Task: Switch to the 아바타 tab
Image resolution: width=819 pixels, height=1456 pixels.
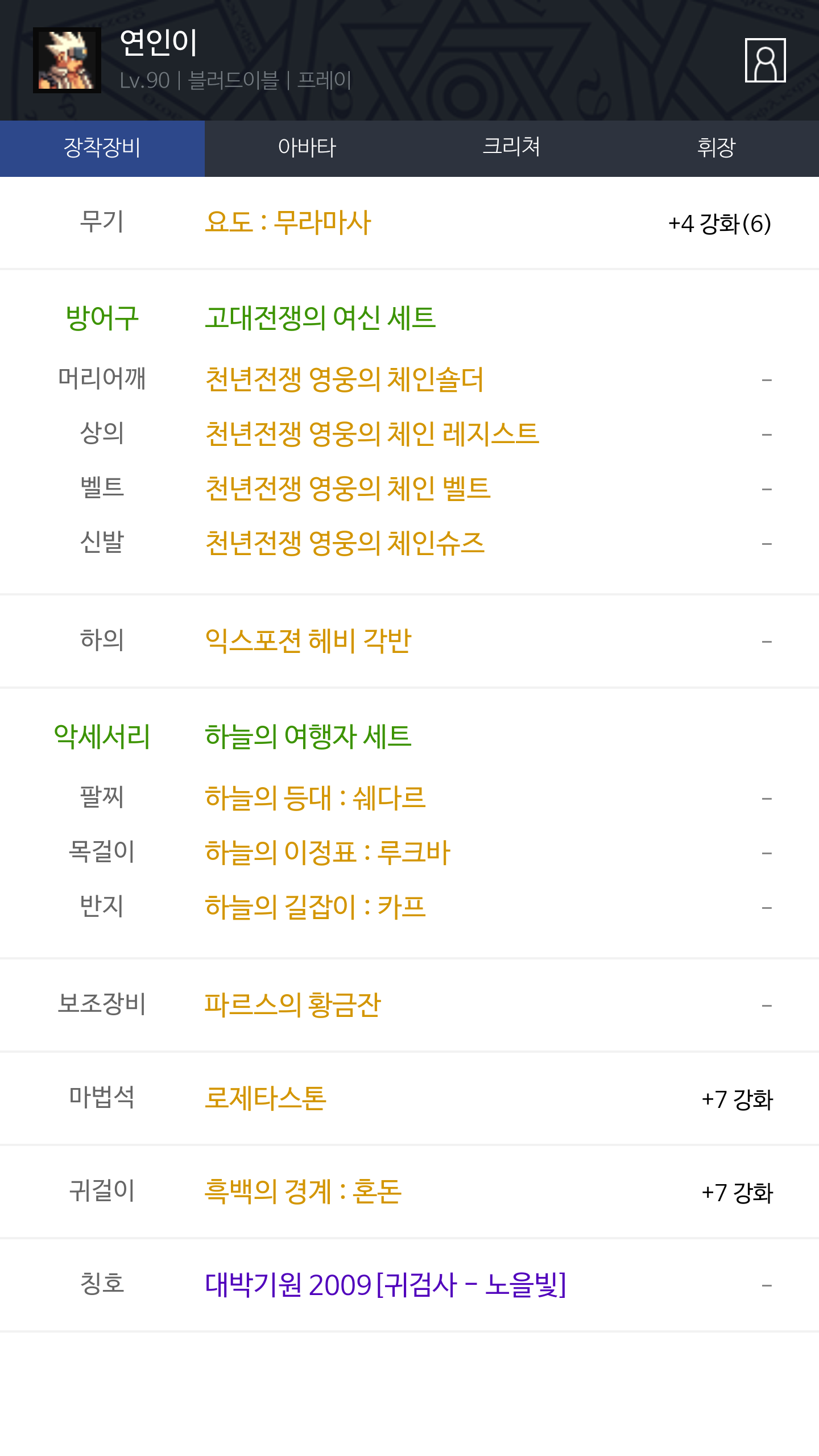Action: [x=307, y=148]
